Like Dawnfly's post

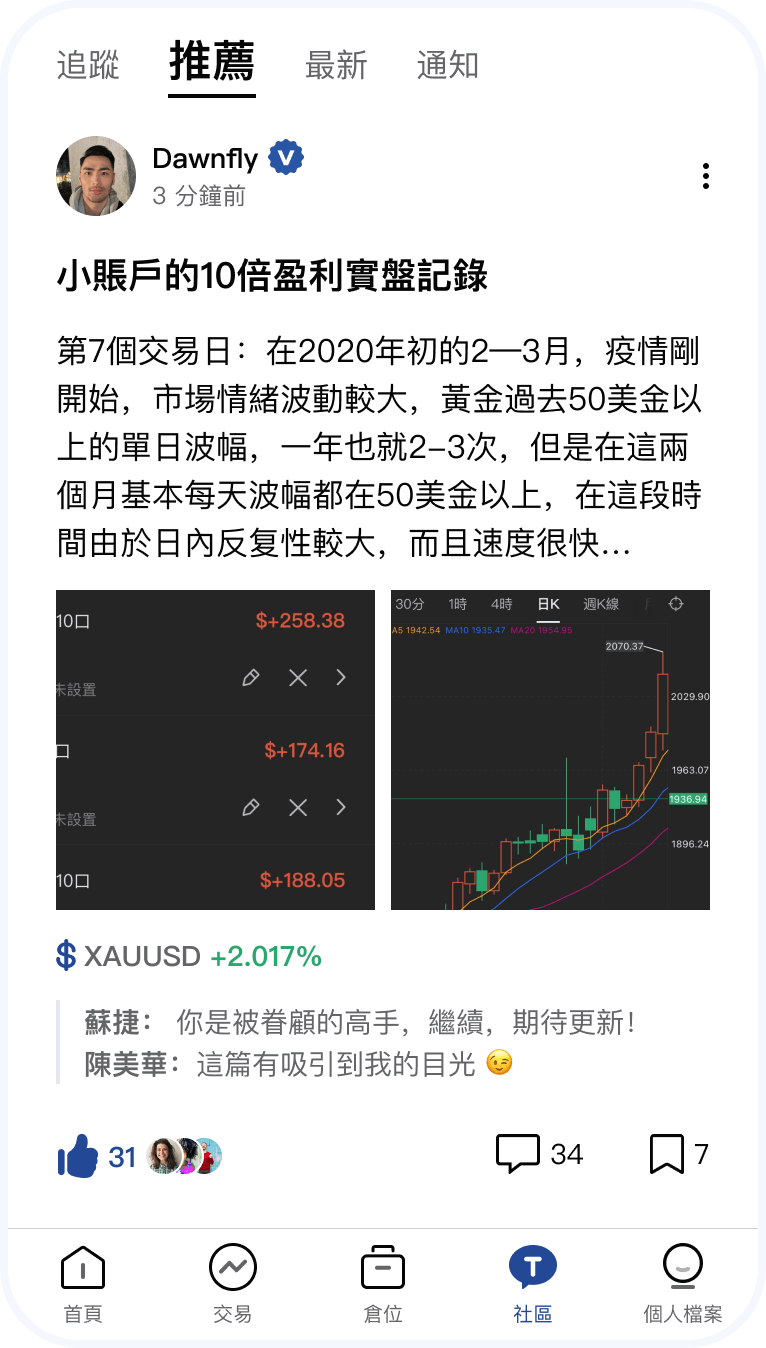click(79, 1157)
